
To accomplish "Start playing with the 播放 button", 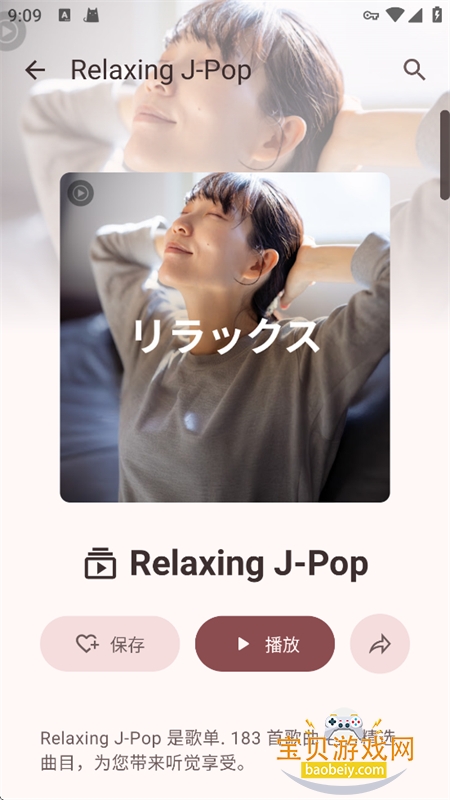I will [x=265, y=644].
